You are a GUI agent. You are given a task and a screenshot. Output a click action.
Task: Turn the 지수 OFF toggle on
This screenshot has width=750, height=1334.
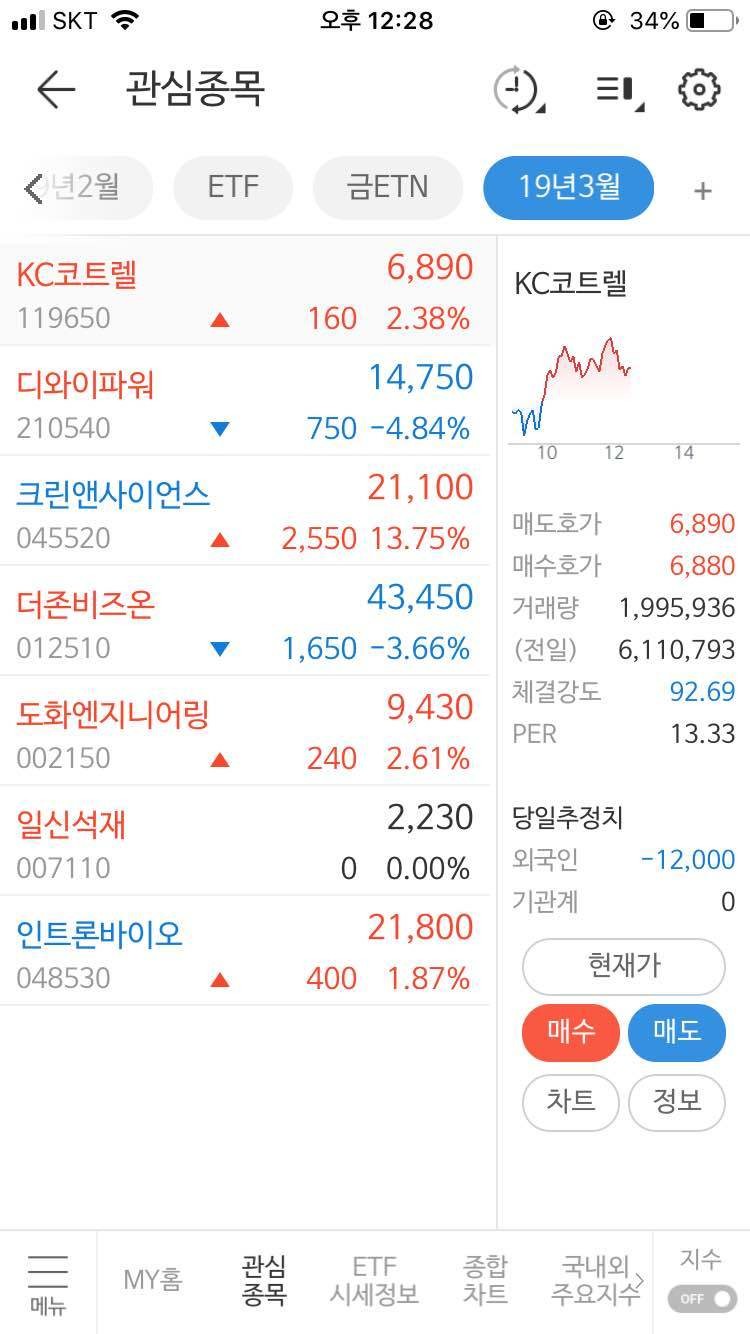pos(702,1300)
